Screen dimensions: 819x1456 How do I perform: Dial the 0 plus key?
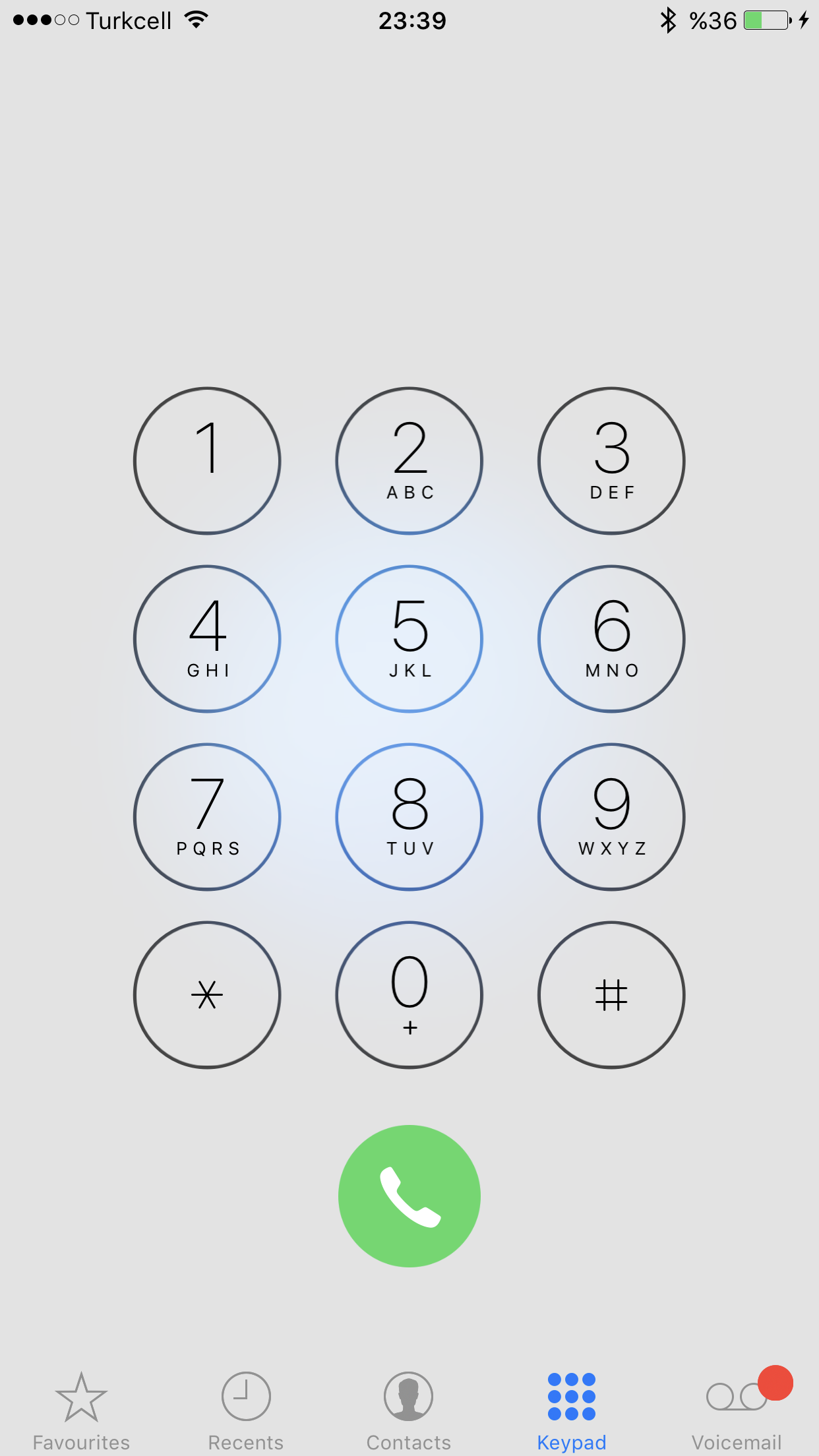tap(409, 995)
